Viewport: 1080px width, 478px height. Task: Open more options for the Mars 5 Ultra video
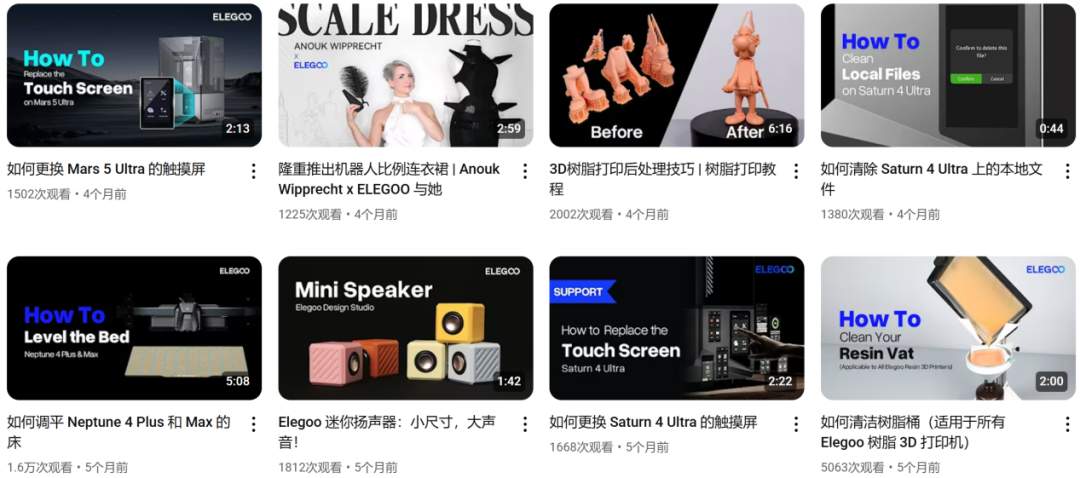[x=253, y=171]
